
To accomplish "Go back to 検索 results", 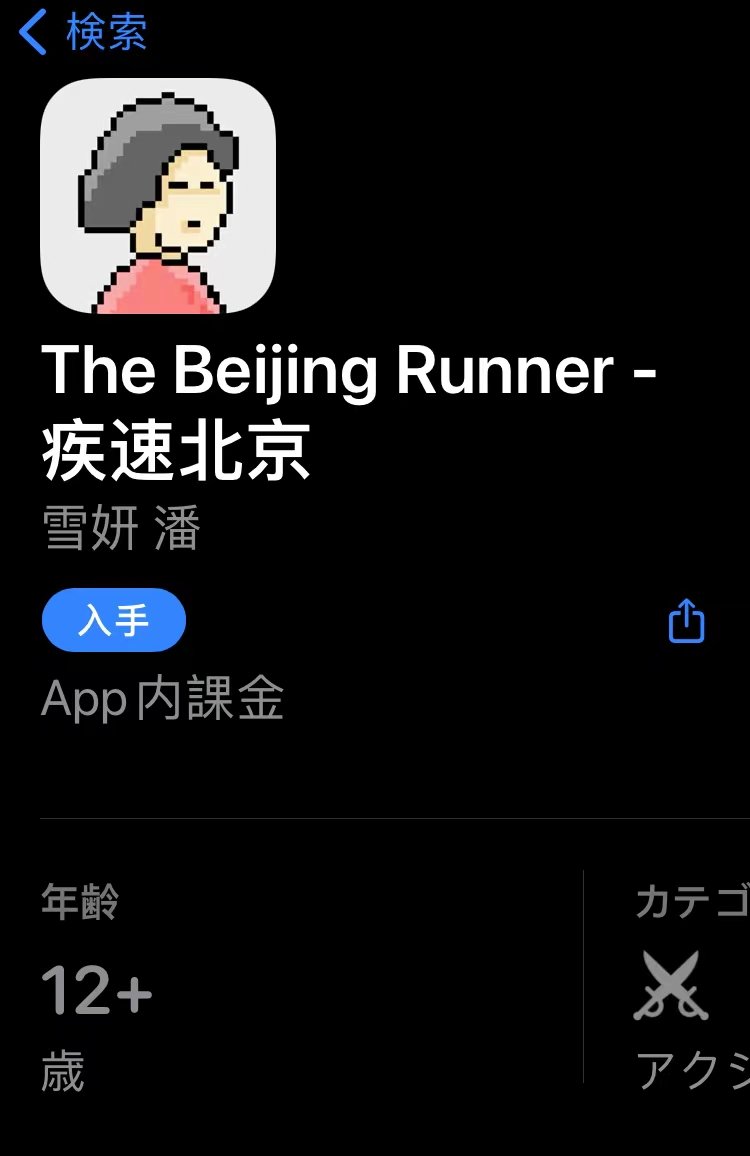I will tap(84, 33).
